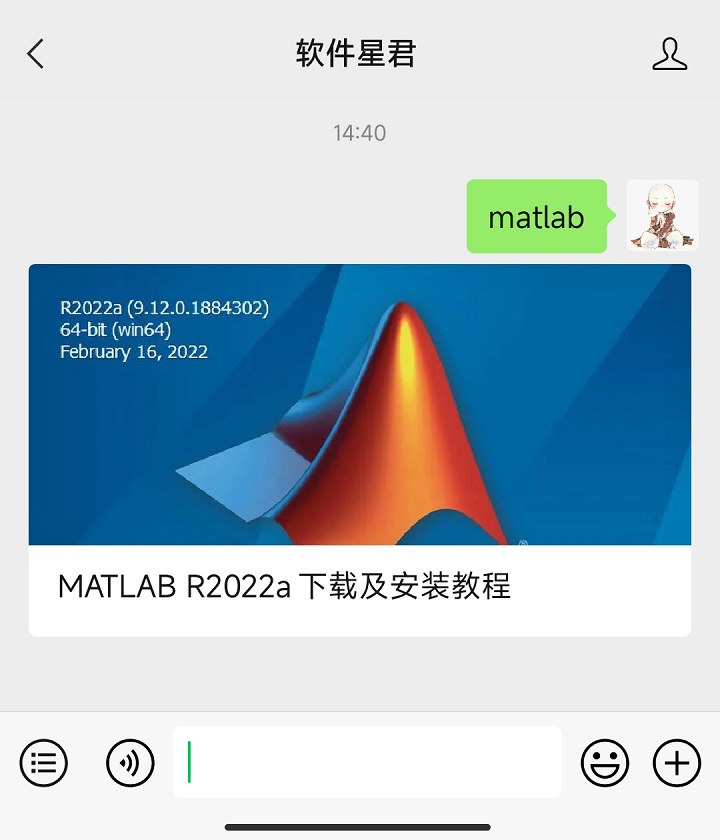Open the menu list icon at bottom left
720x840 pixels.
[44, 762]
